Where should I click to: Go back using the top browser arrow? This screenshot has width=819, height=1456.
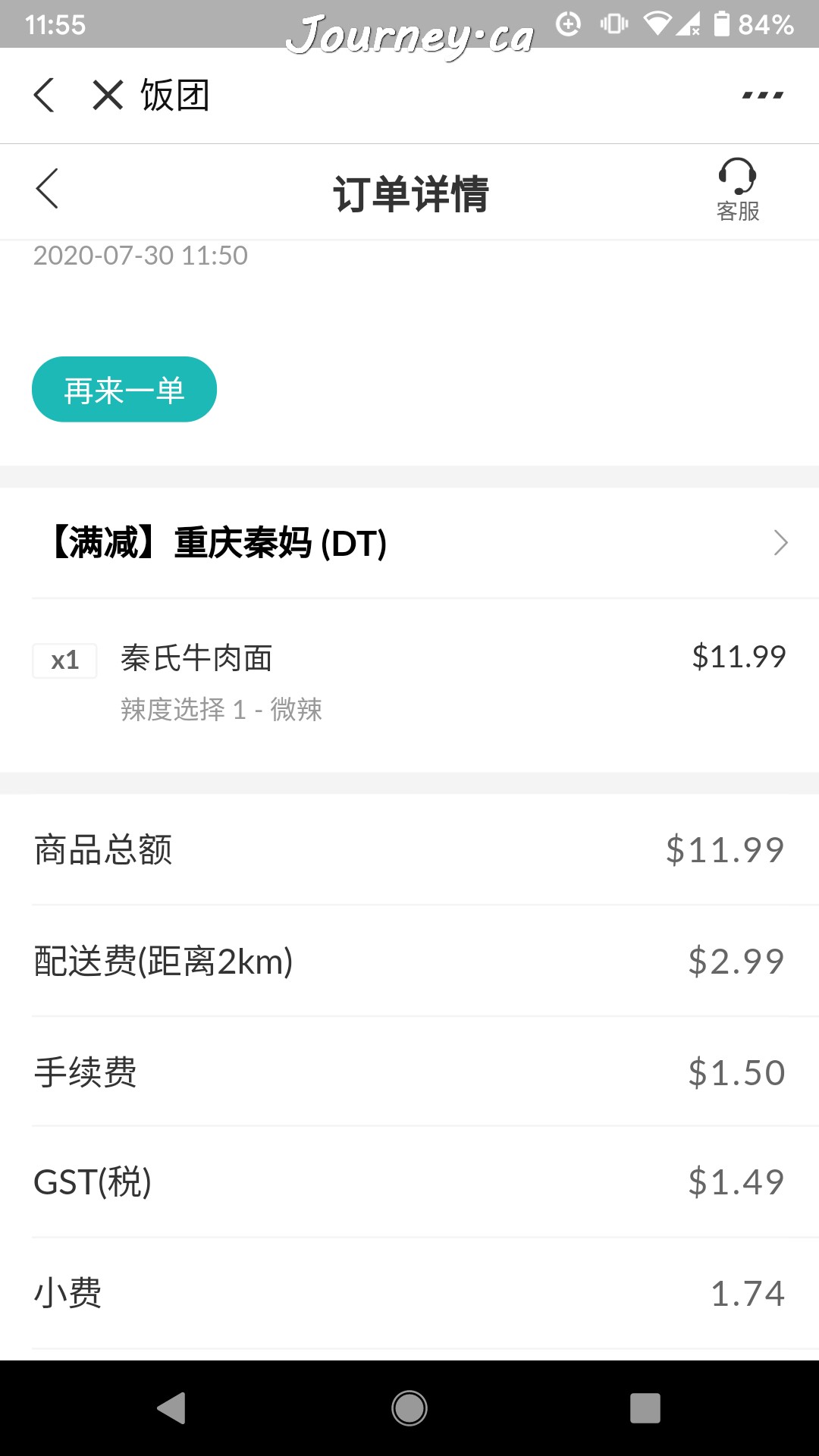pos(45,96)
